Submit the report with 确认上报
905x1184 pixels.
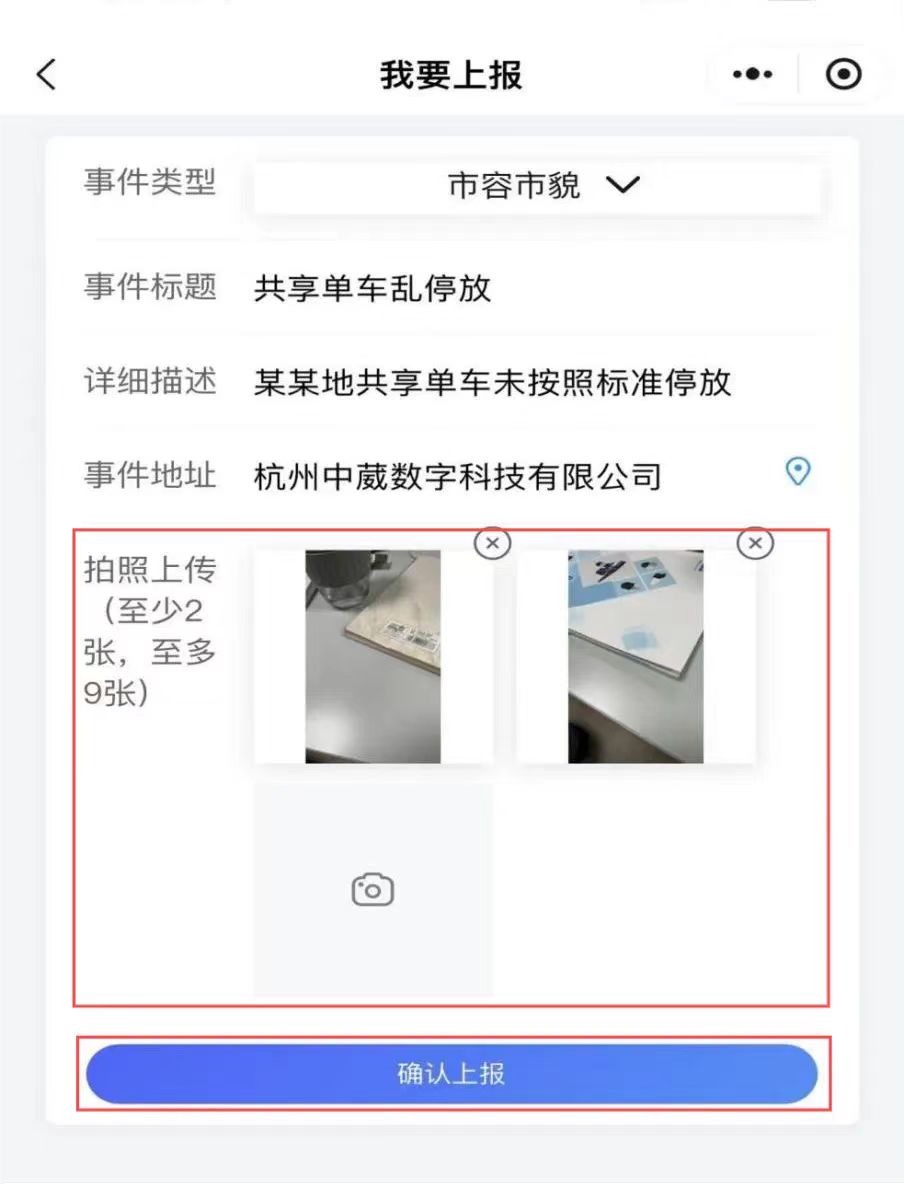coord(452,1075)
